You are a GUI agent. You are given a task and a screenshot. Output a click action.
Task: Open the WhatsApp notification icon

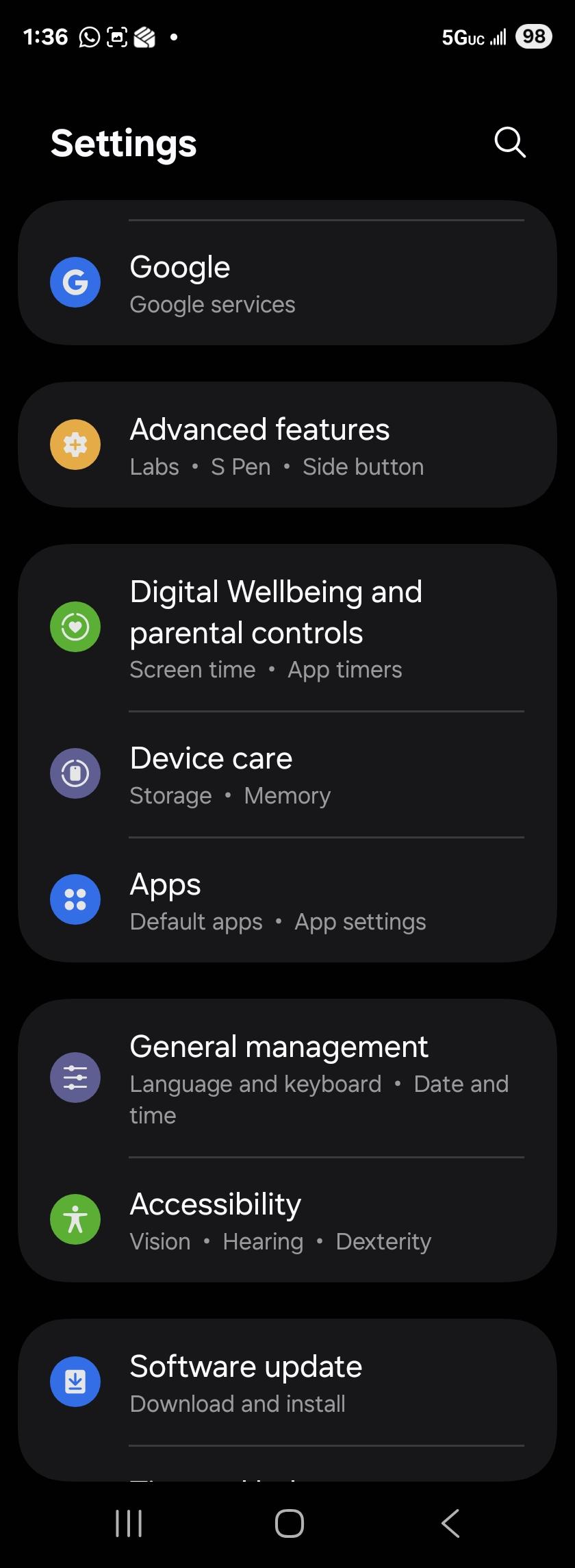[89, 37]
